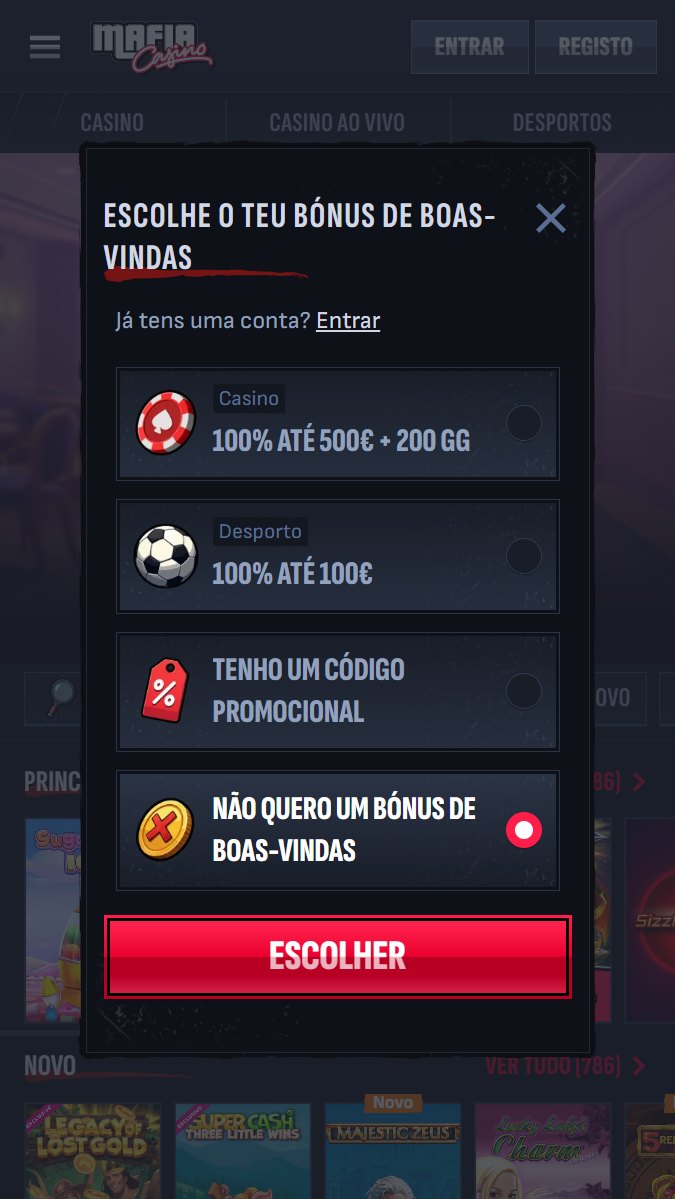This screenshot has height=1199, width=675.
Task: Switch to the Casino tab
Action: point(112,122)
